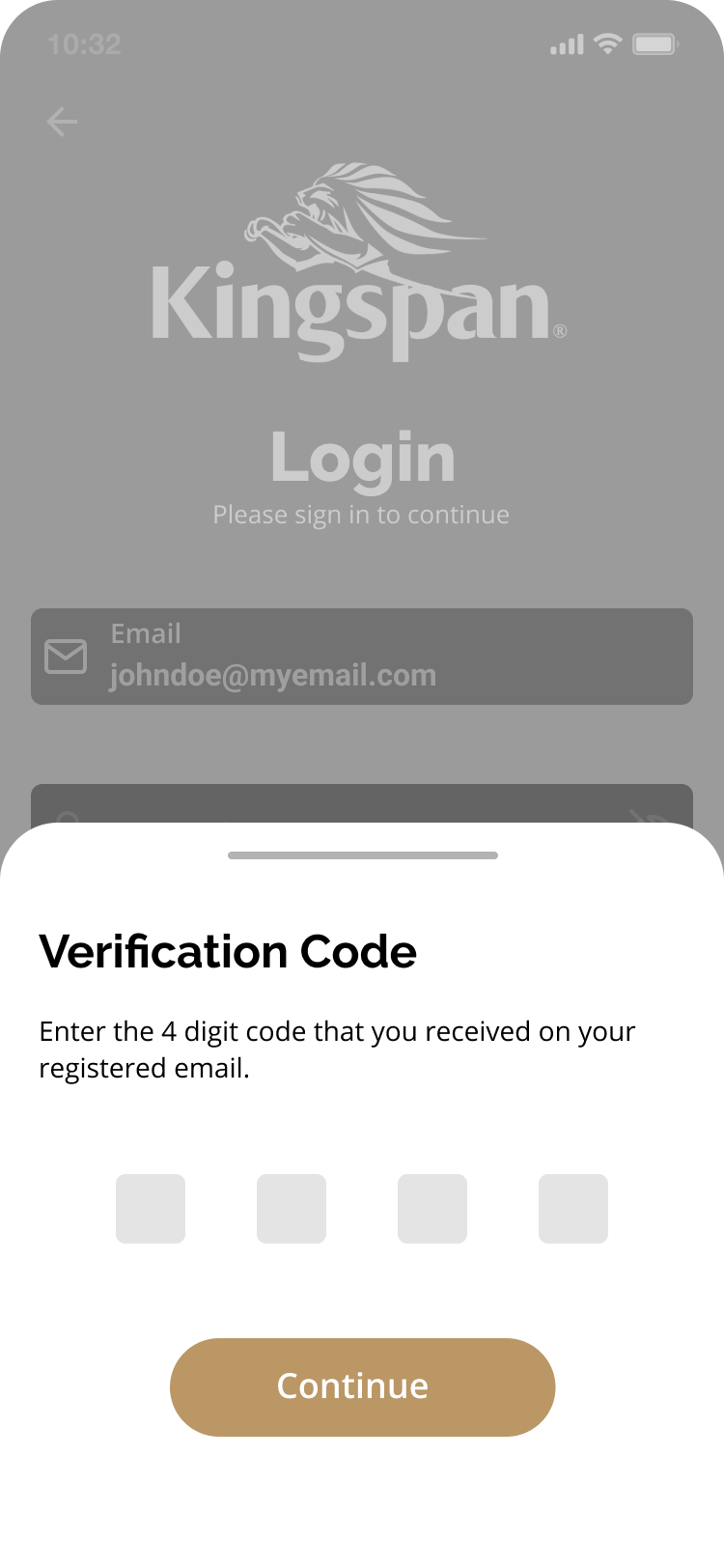Tap the Email field with johndoe@myemail.com
This screenshot has width=724, height=1568.
(362, 657)
